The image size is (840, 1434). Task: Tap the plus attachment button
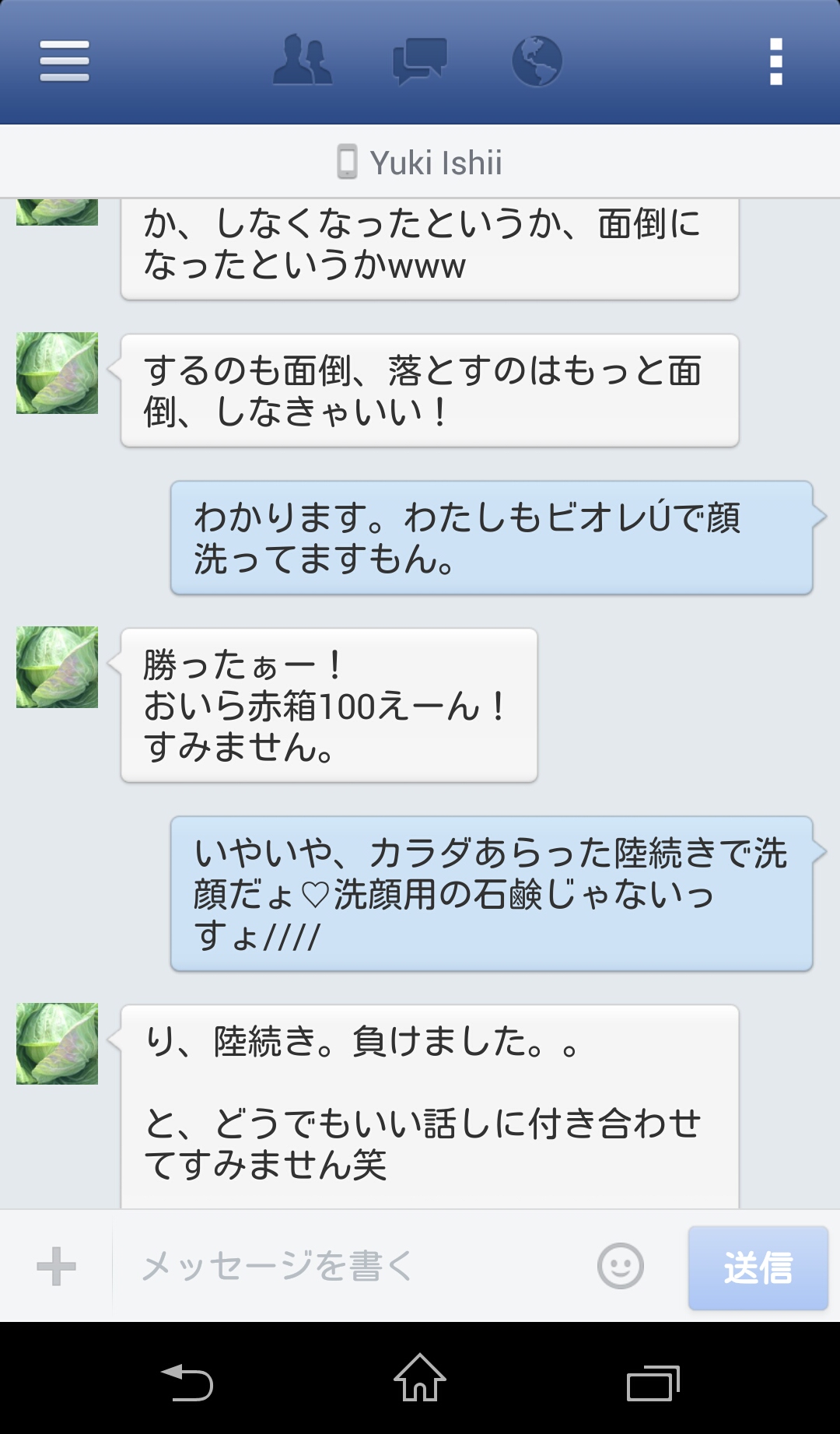pos(56,1266)
